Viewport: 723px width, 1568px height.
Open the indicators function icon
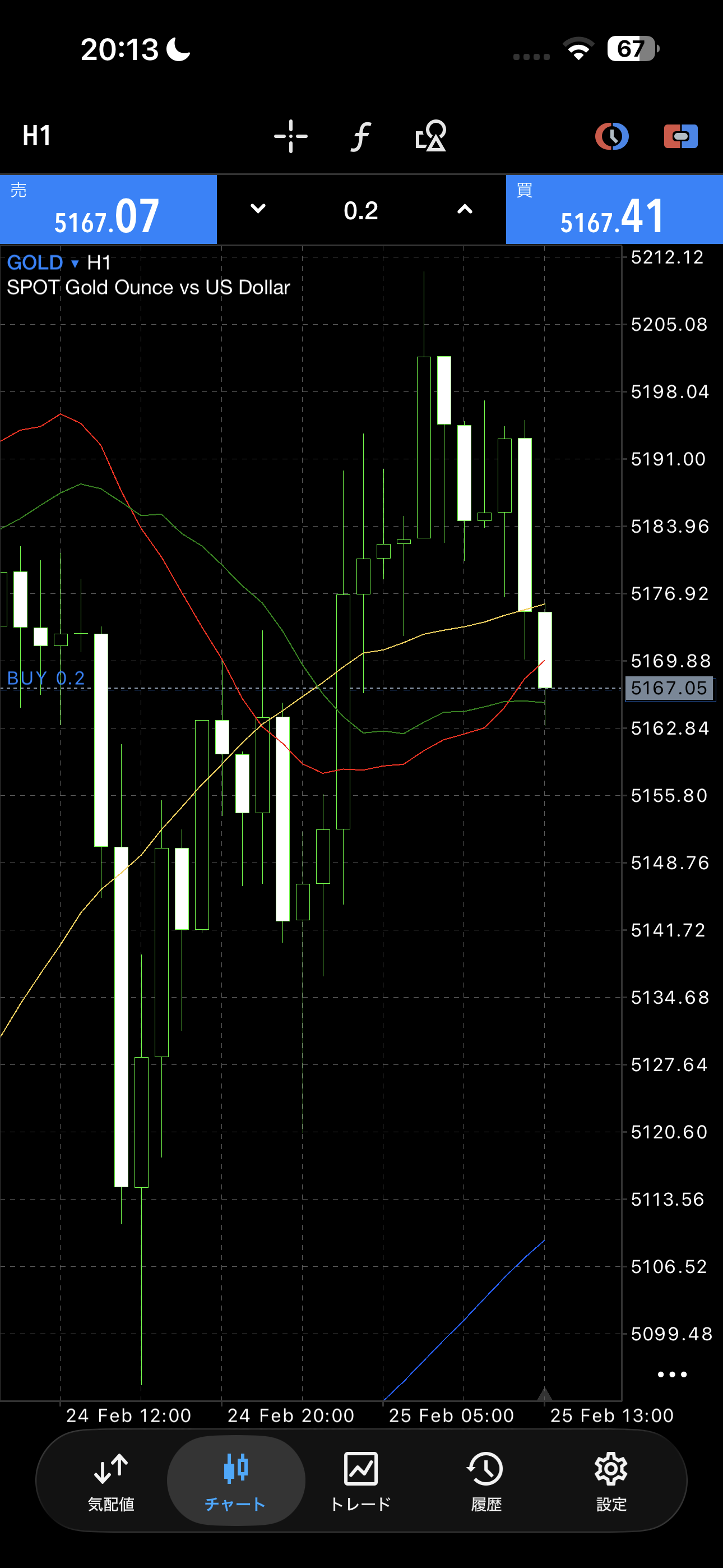click(x=360, y=136)
